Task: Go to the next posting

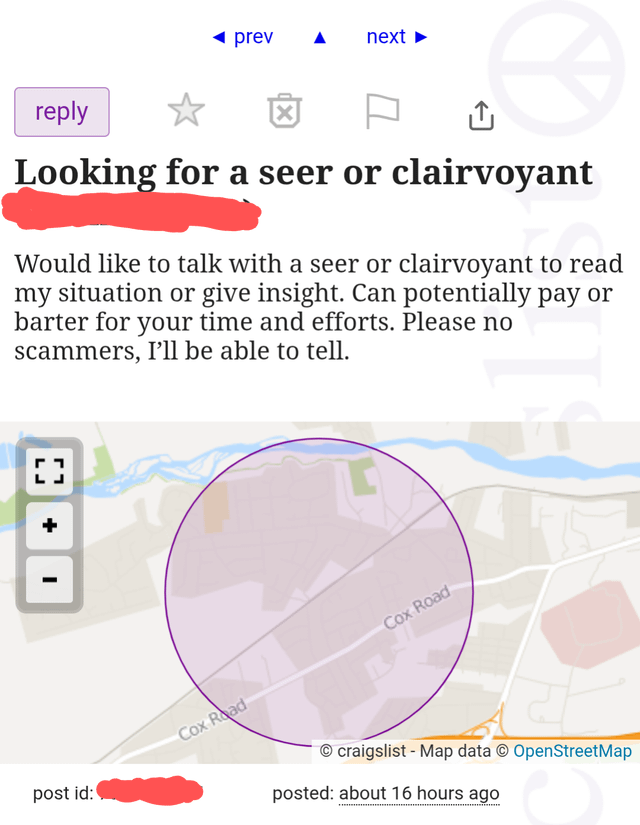Action: (x=397, y=37)
